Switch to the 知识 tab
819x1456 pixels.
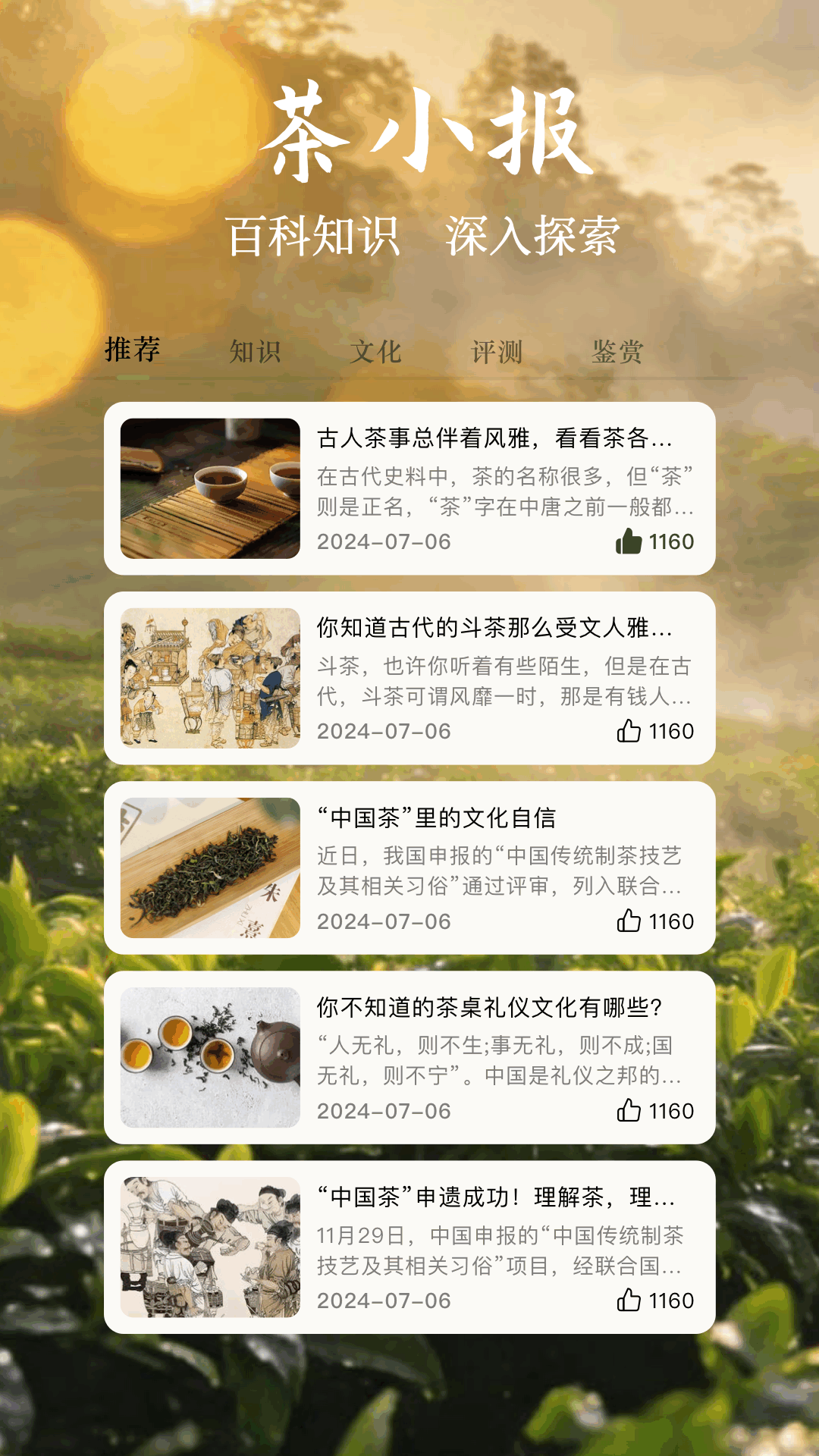tap(255, 352)
